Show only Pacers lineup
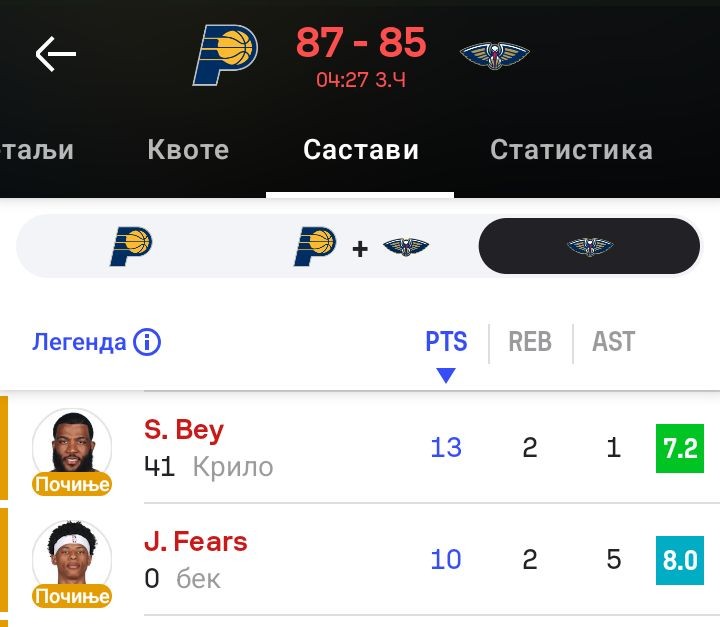Viewport: 720px width, 627px height. point(131,246)
